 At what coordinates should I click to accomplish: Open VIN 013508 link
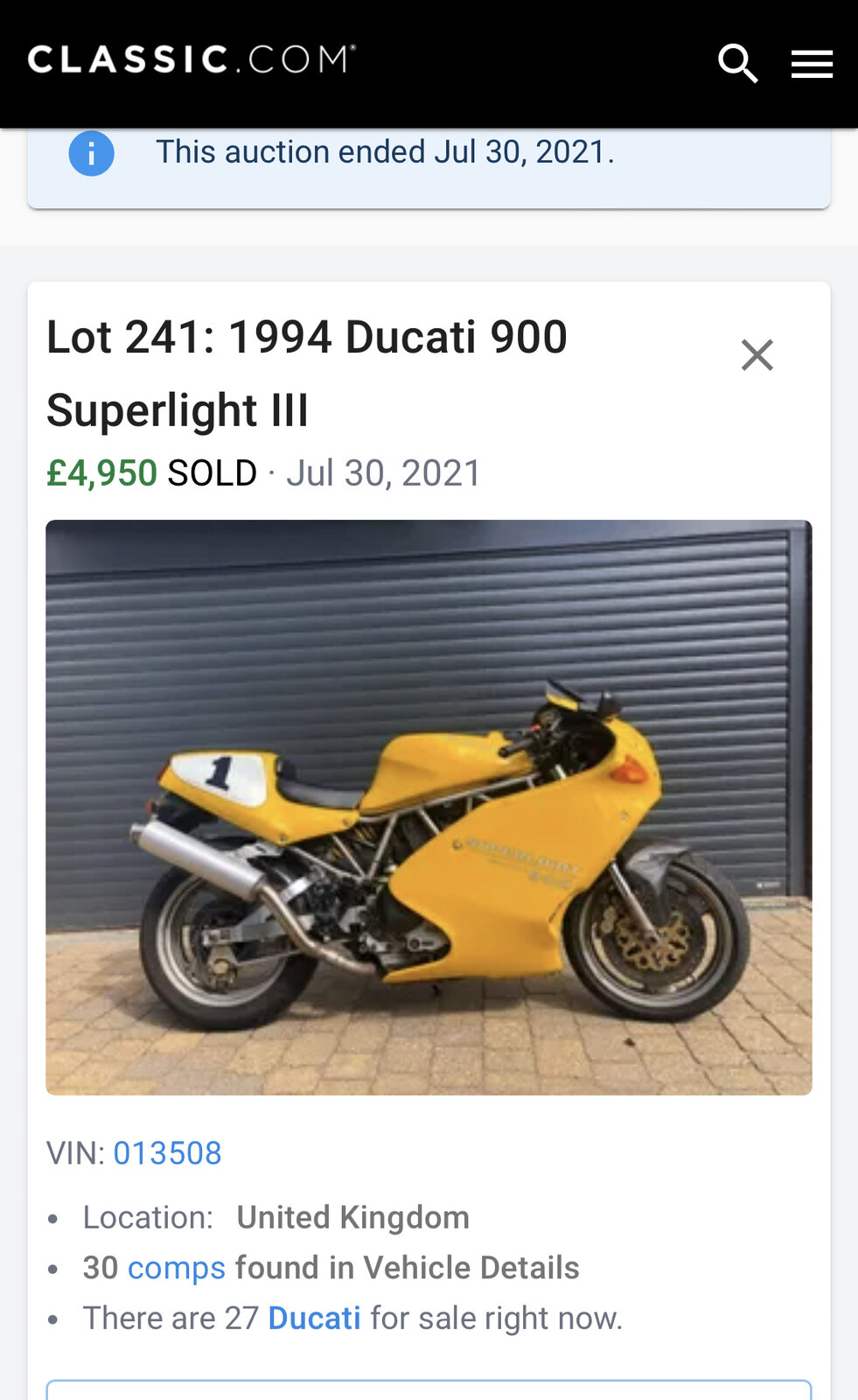pyautogui.click(x=167, y=1153)
